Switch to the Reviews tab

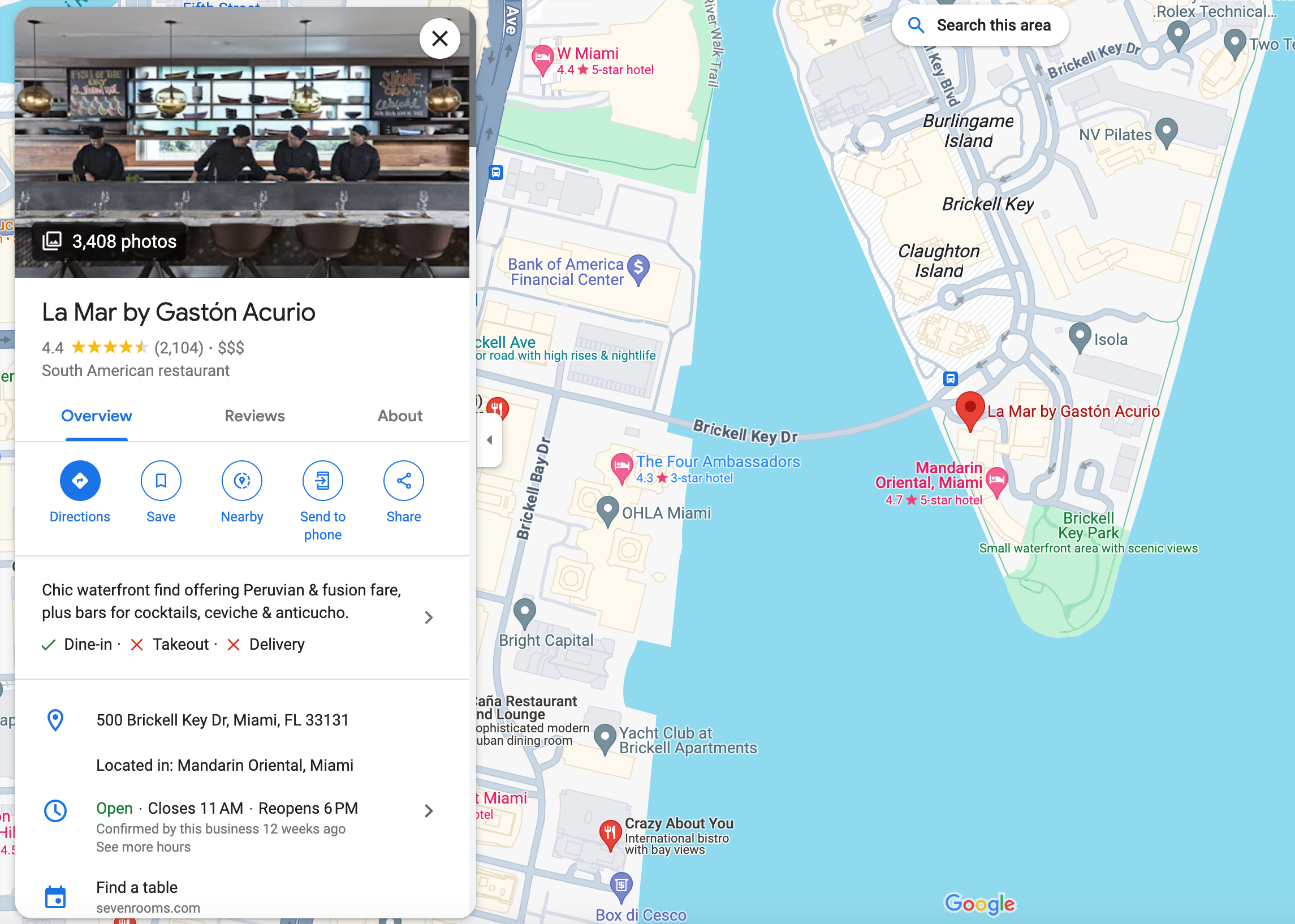(x=254, y=416)
